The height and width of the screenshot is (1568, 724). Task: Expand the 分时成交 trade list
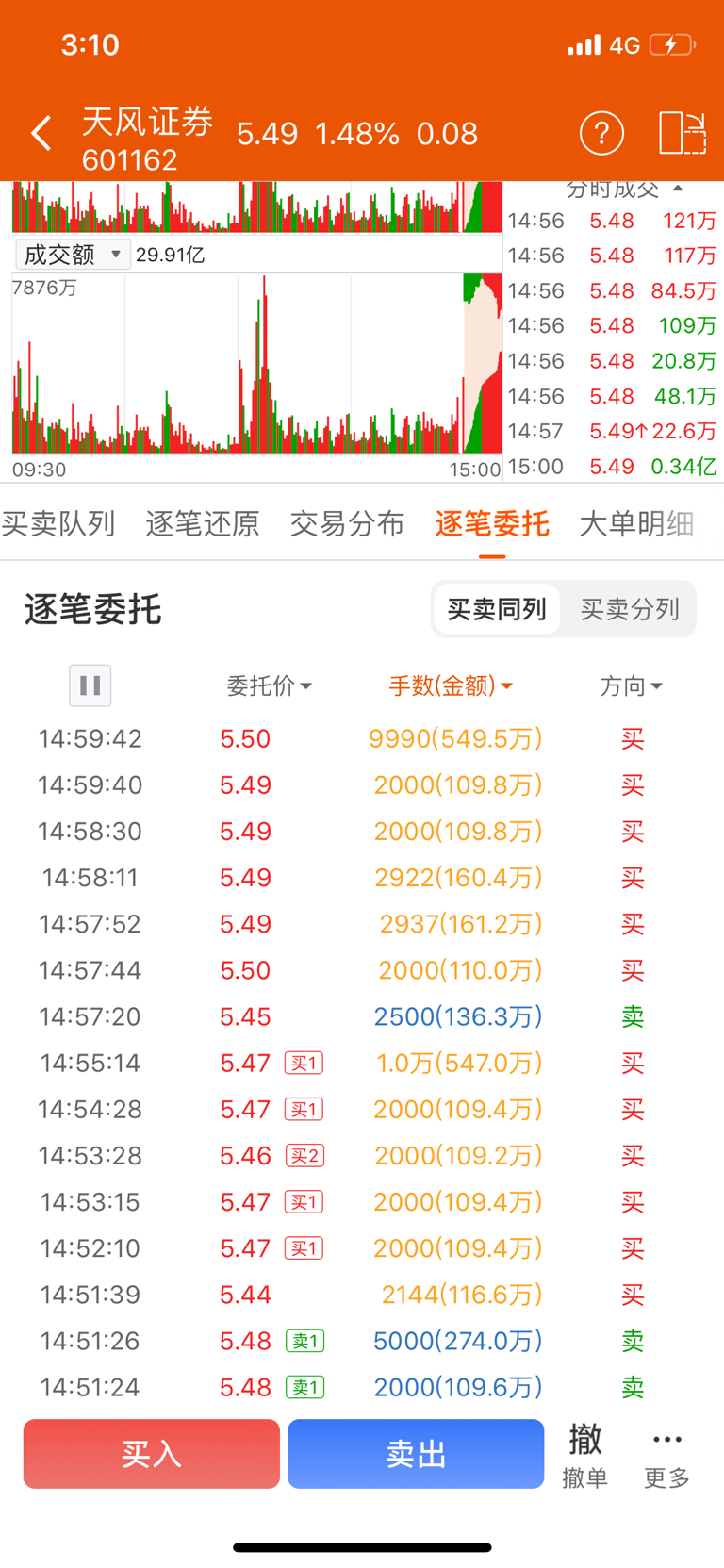(x=624, y=190)
